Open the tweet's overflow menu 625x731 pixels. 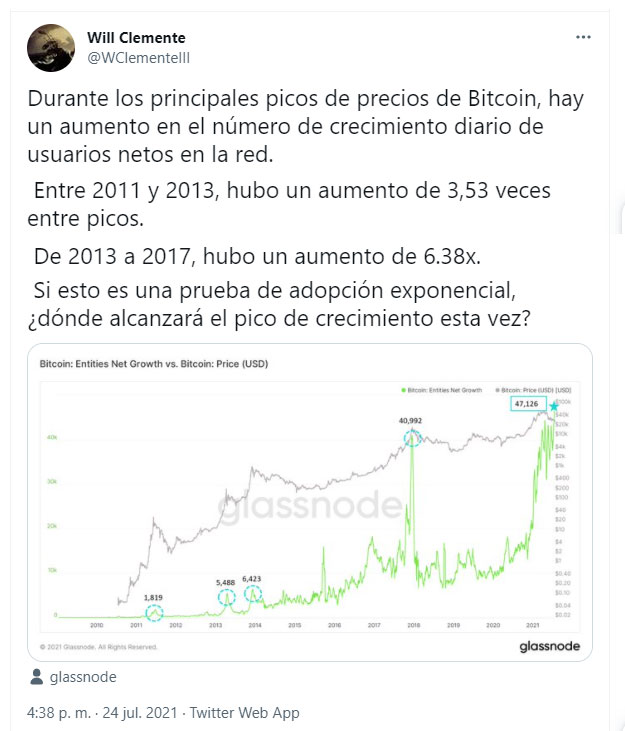pos(583,37)
